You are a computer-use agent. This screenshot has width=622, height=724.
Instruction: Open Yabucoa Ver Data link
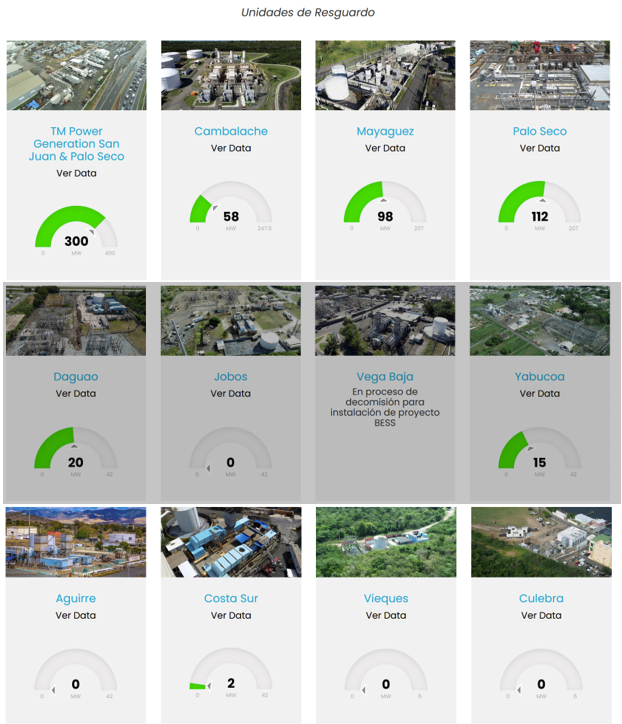click(x=540, y=394)
